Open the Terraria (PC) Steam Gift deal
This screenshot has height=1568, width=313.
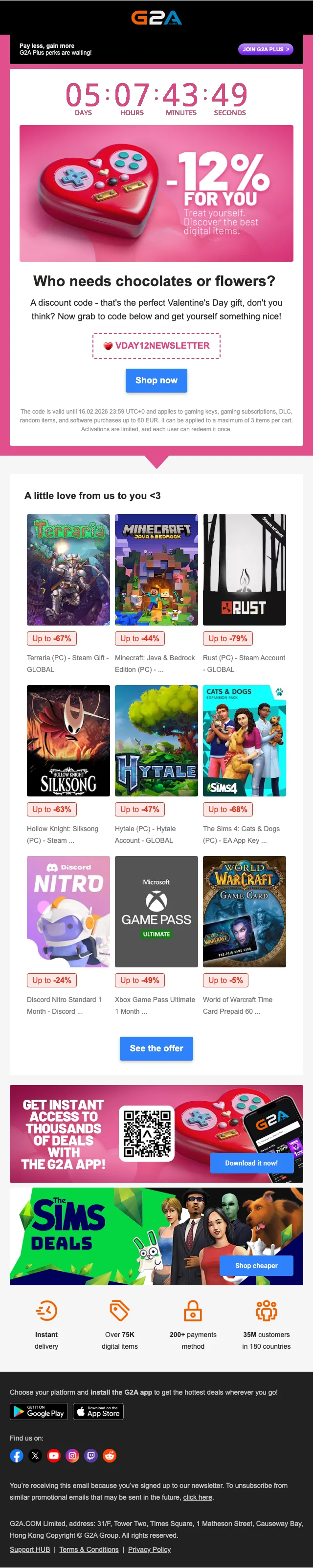pos(68,570)
